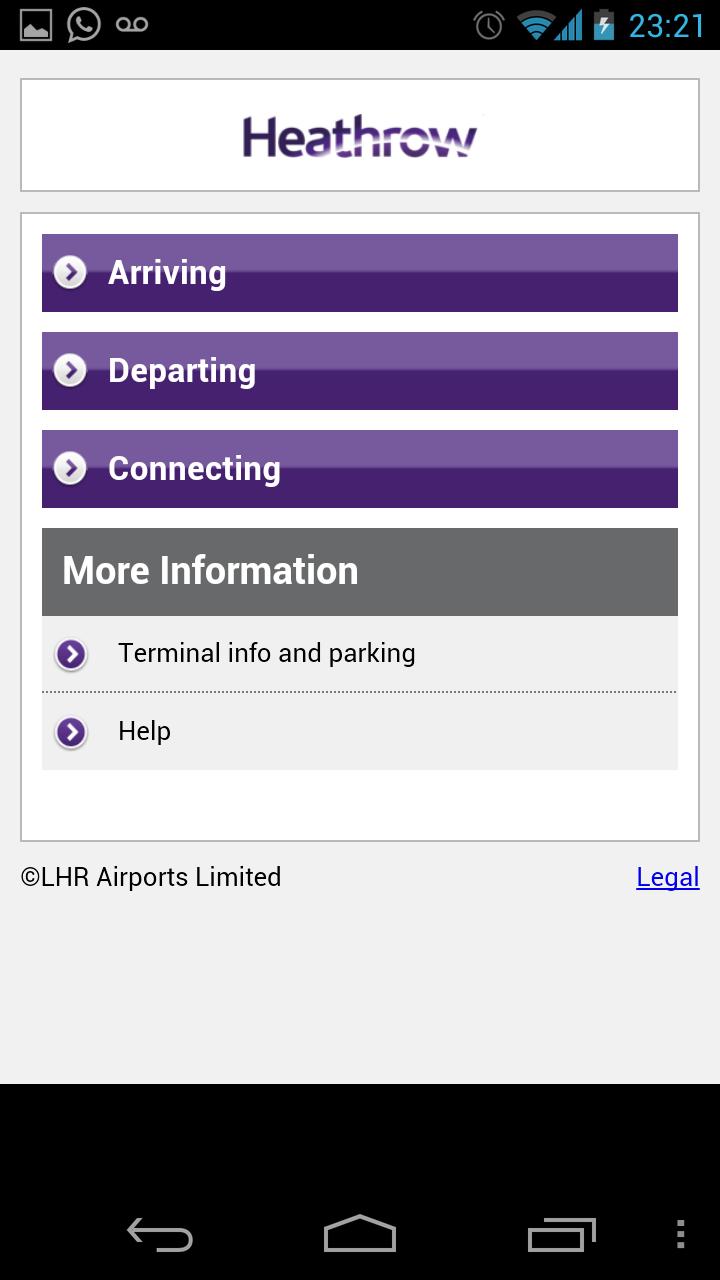Open the Help page
The width and height of the screenshot is (720, 1280).
[144, 732]
